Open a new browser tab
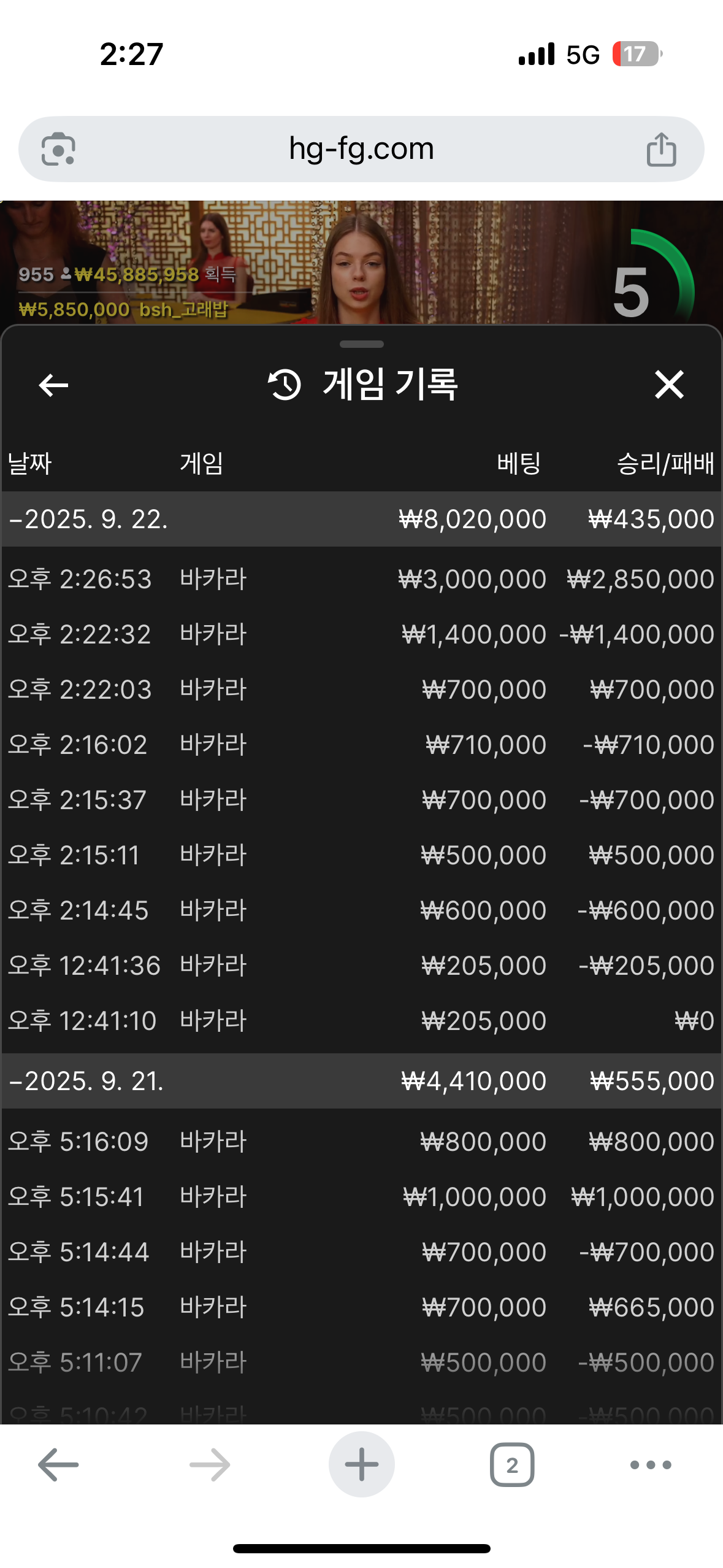723x1568 pixels. coord(362,1464)
